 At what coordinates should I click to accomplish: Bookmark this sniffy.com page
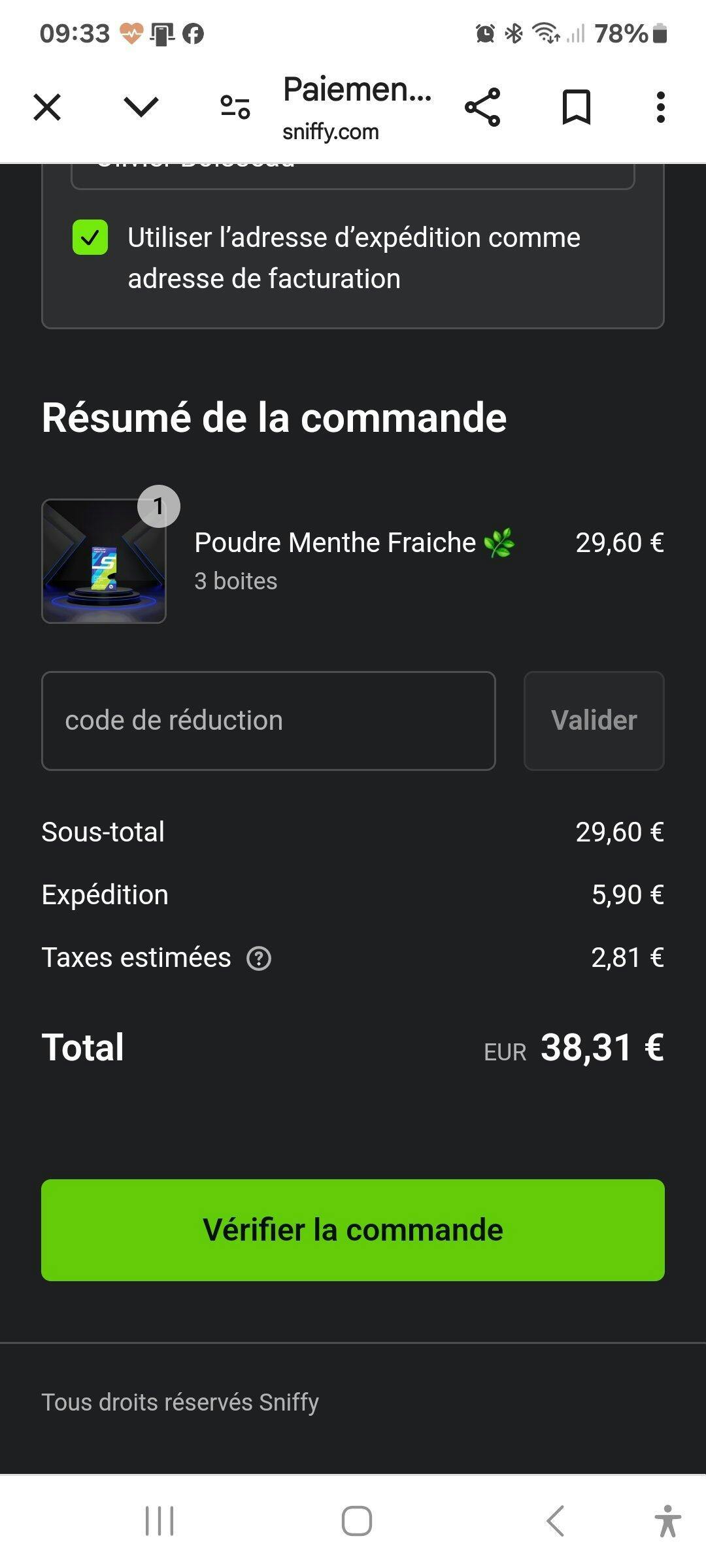click(x=577, y=107)
